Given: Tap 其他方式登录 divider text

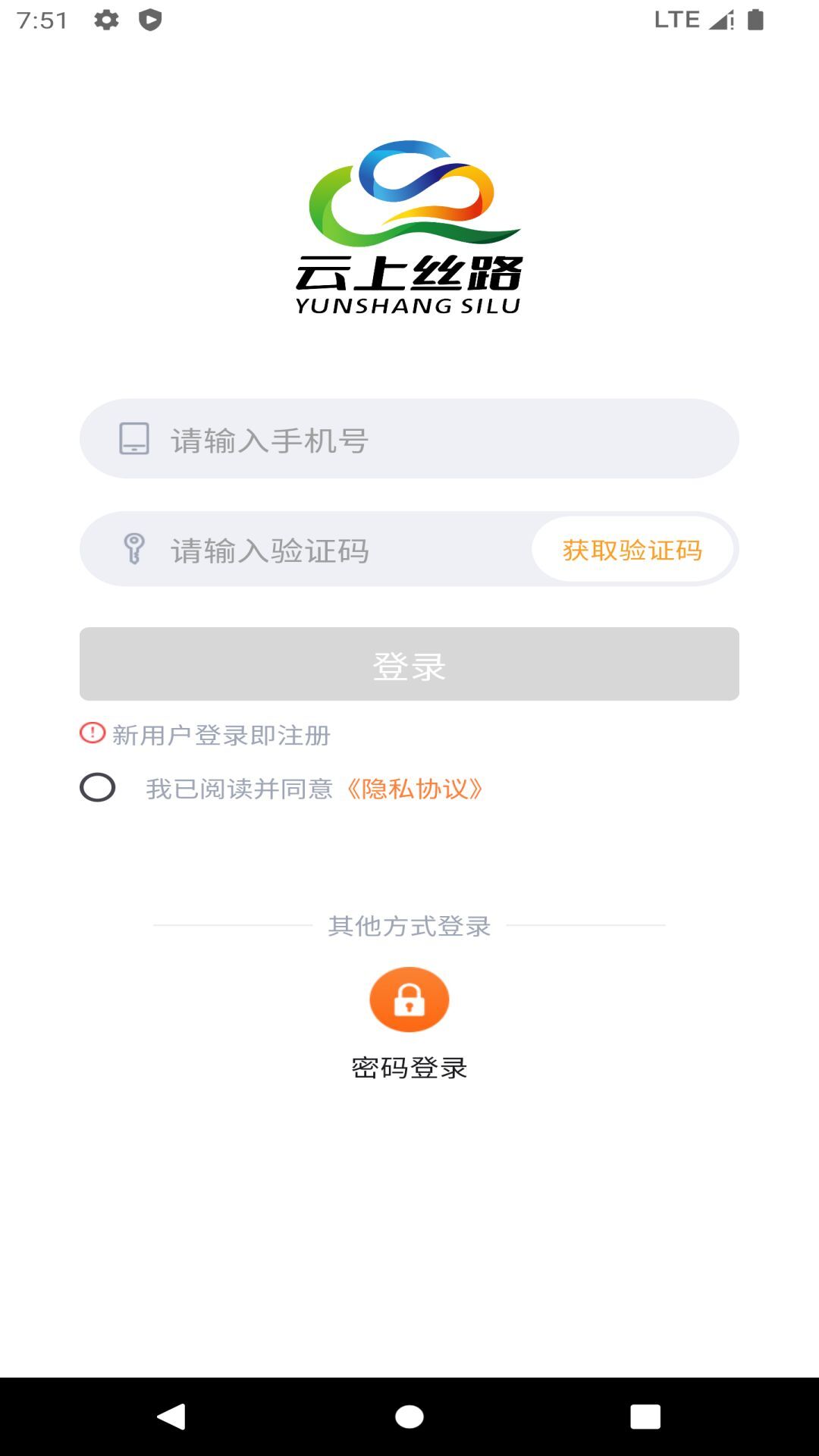Looking at the screenshot, I should click(x=409, y=926).
